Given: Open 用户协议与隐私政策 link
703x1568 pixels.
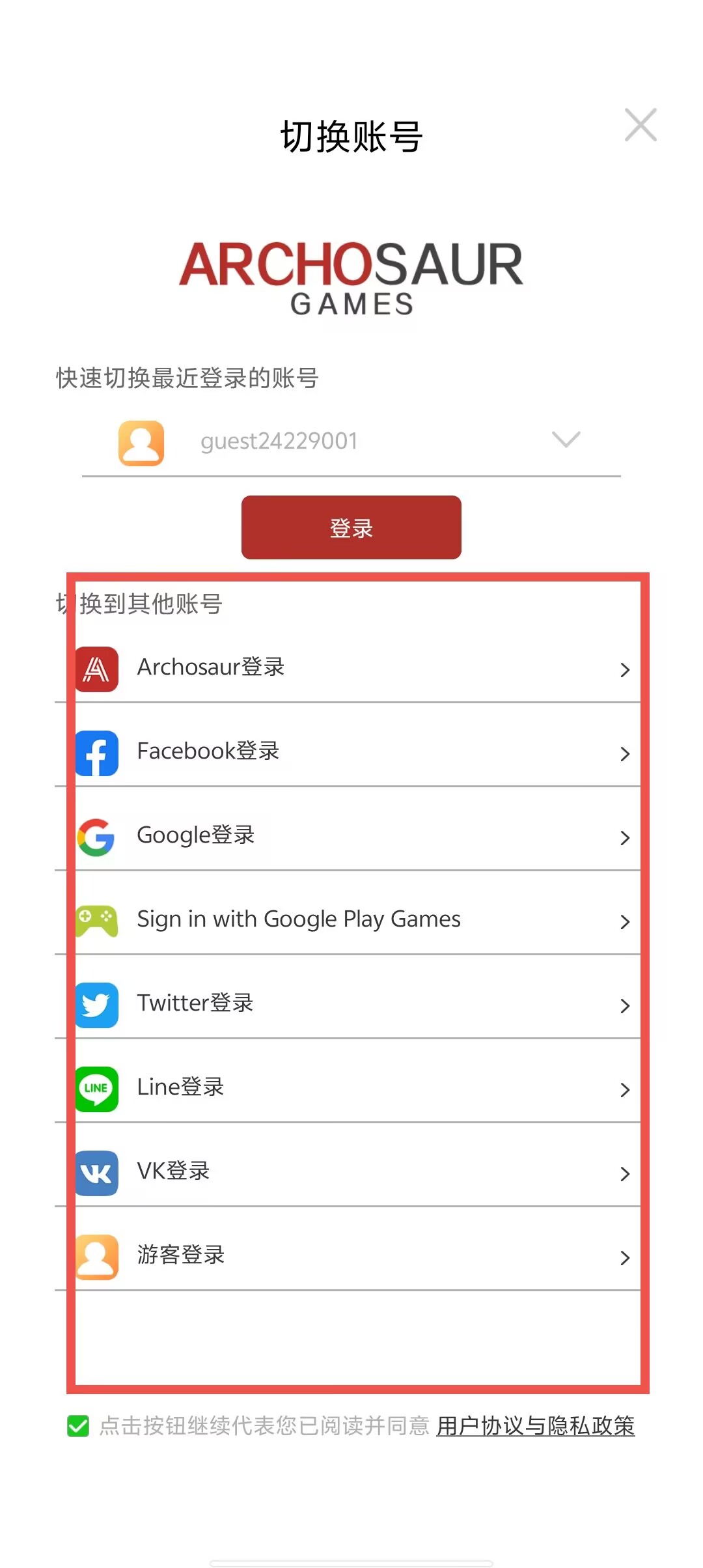Looking at the screenshot, I should (535, 1426).
